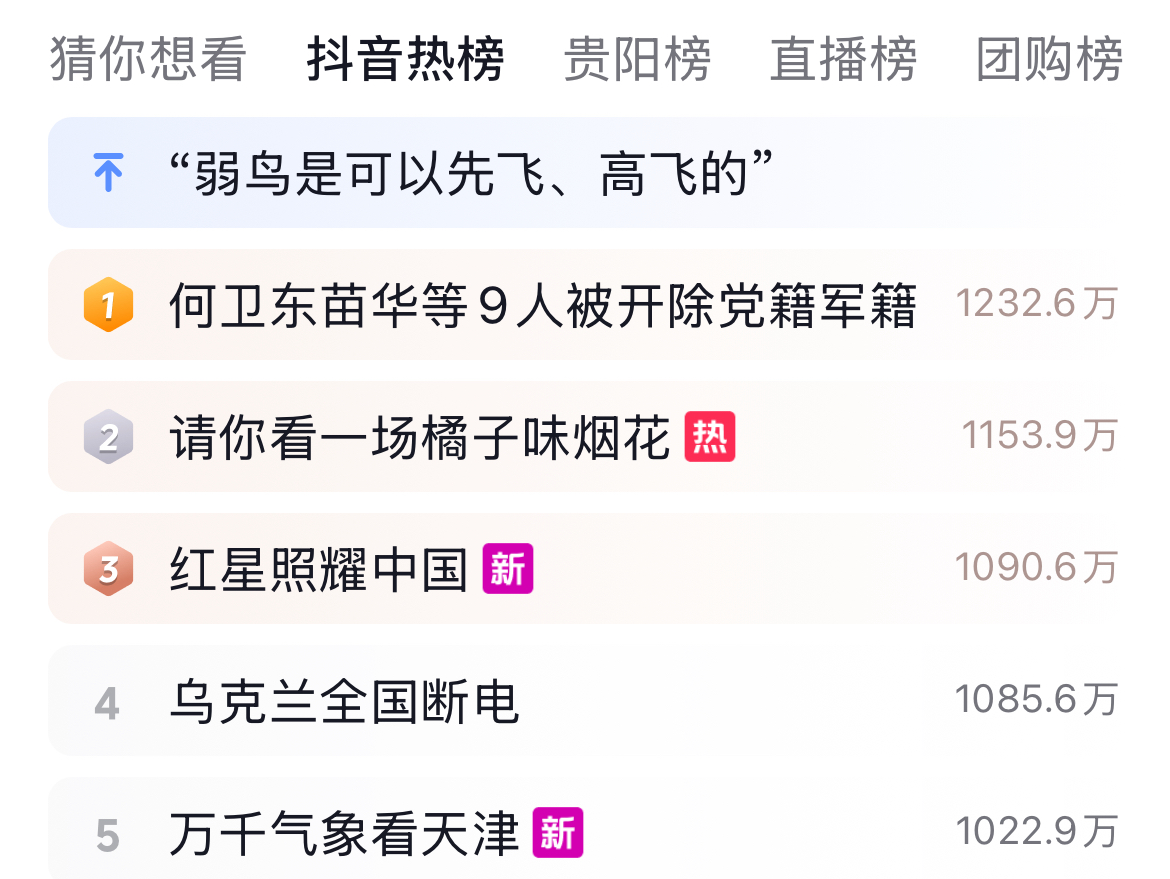Image resolution: width=1170 pixels, height=879 pixels.
Task: Switch to the 团购榜 tab
Action: tap(1049, 59)
